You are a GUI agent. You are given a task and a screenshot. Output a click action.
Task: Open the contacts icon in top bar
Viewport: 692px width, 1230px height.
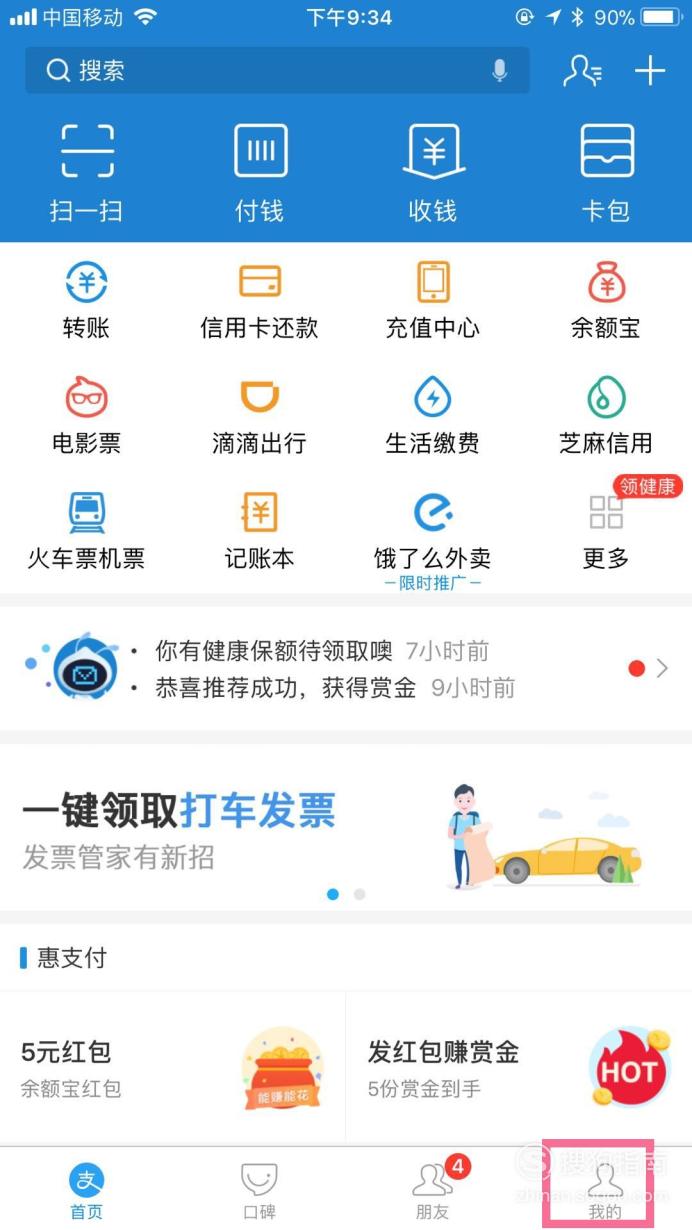(582, 70)
